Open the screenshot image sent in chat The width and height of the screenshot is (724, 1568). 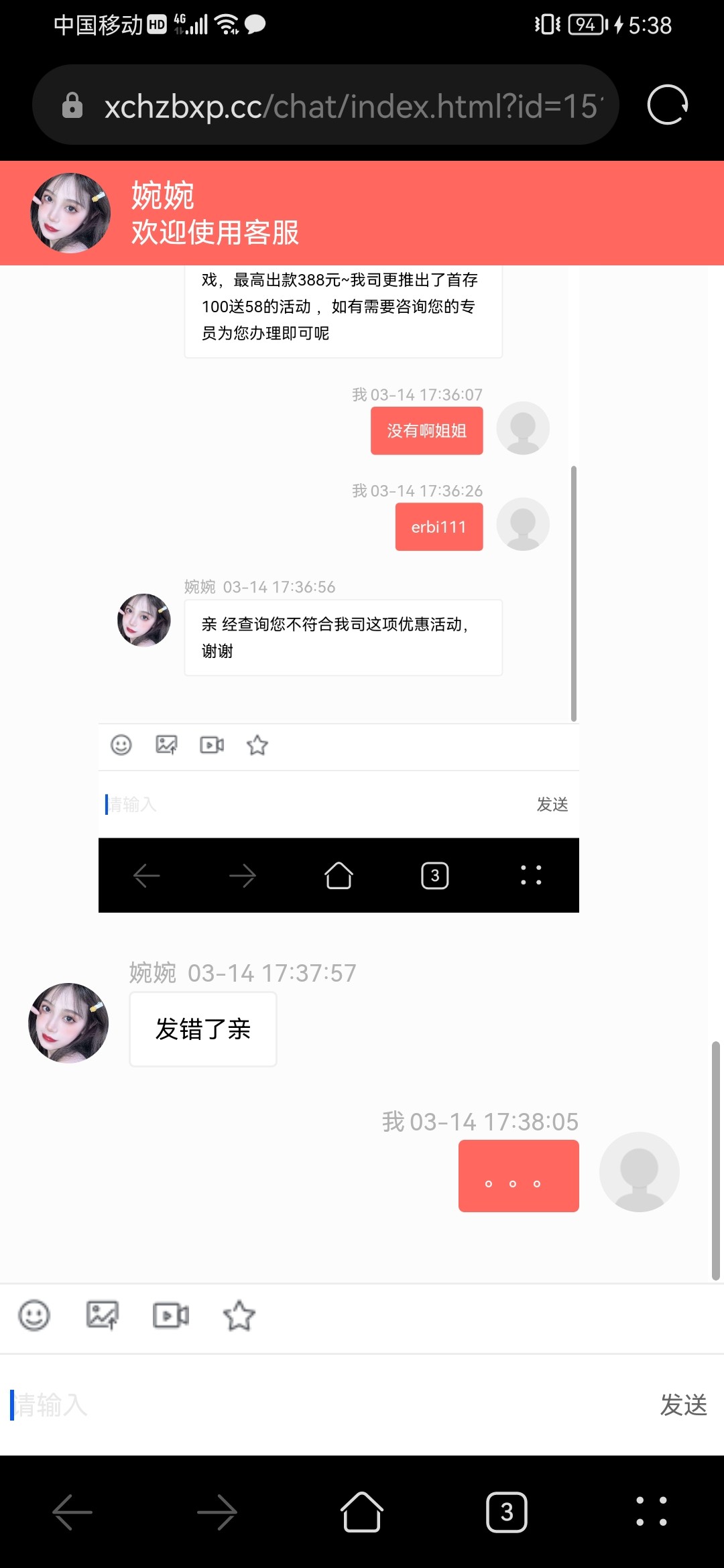pyautogui.click(x=339, y=590)
